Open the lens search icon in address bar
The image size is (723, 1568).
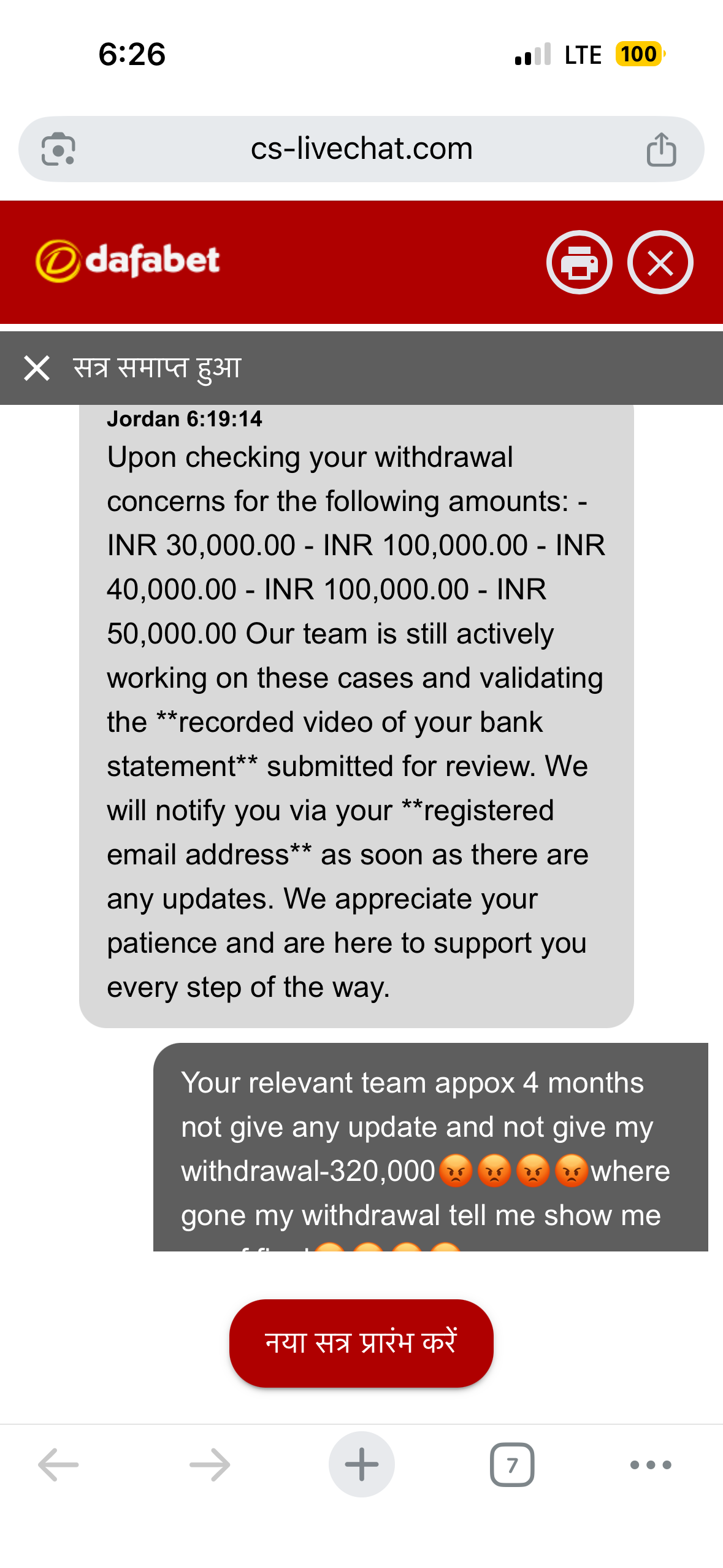pos(58,149)
